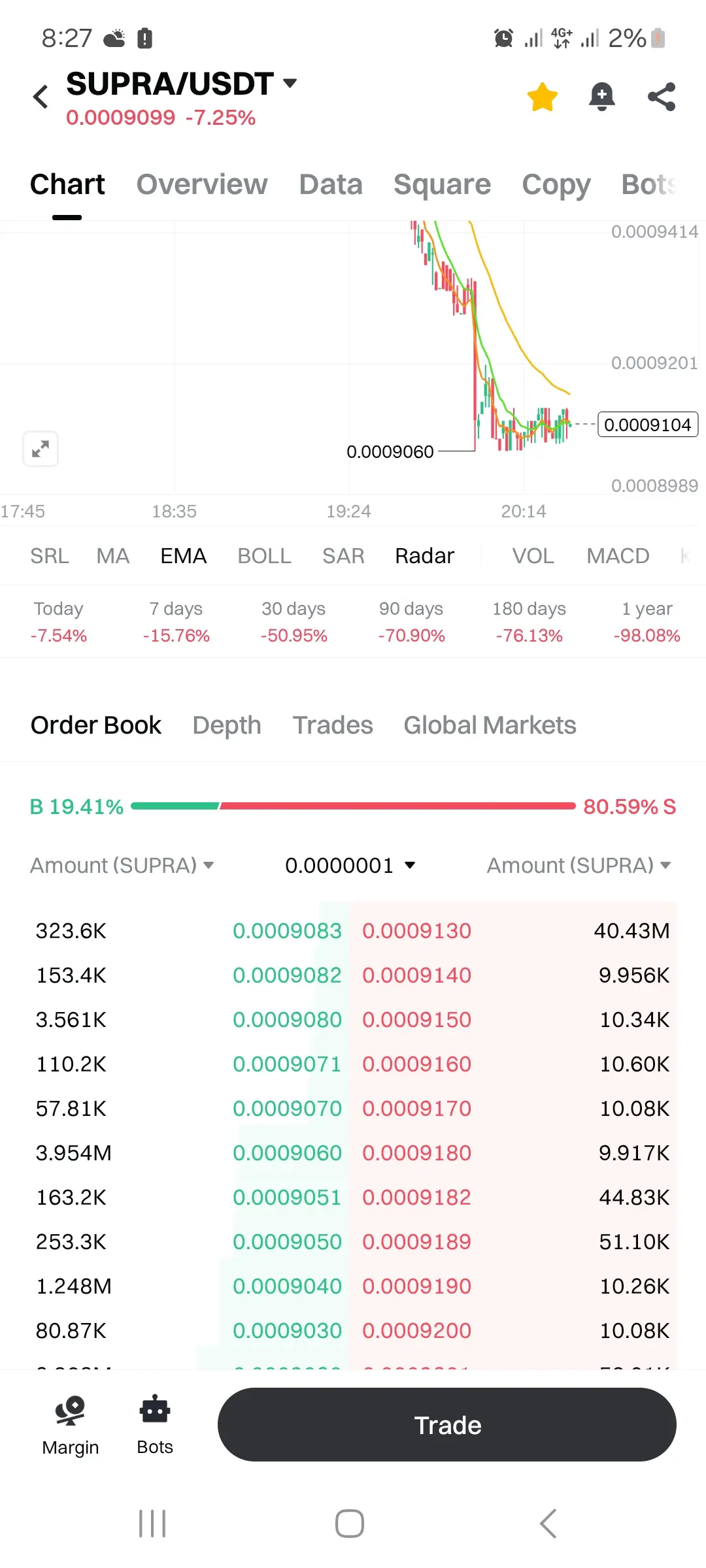Switch to the Overview tab
The height and width of the screenshot is (1568, 706).
coord(202,184)
